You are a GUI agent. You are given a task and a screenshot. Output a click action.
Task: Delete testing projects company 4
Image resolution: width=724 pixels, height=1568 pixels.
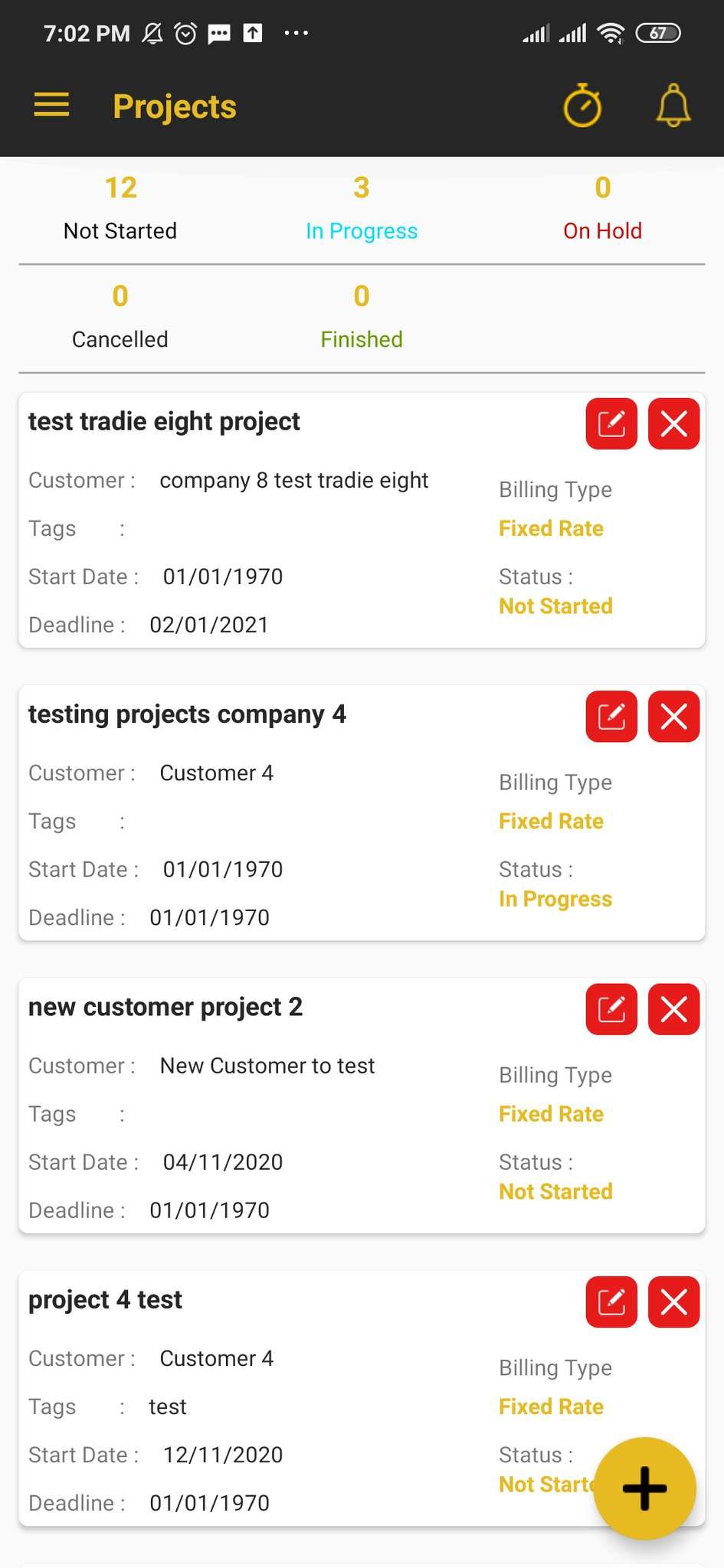point(673,716)
